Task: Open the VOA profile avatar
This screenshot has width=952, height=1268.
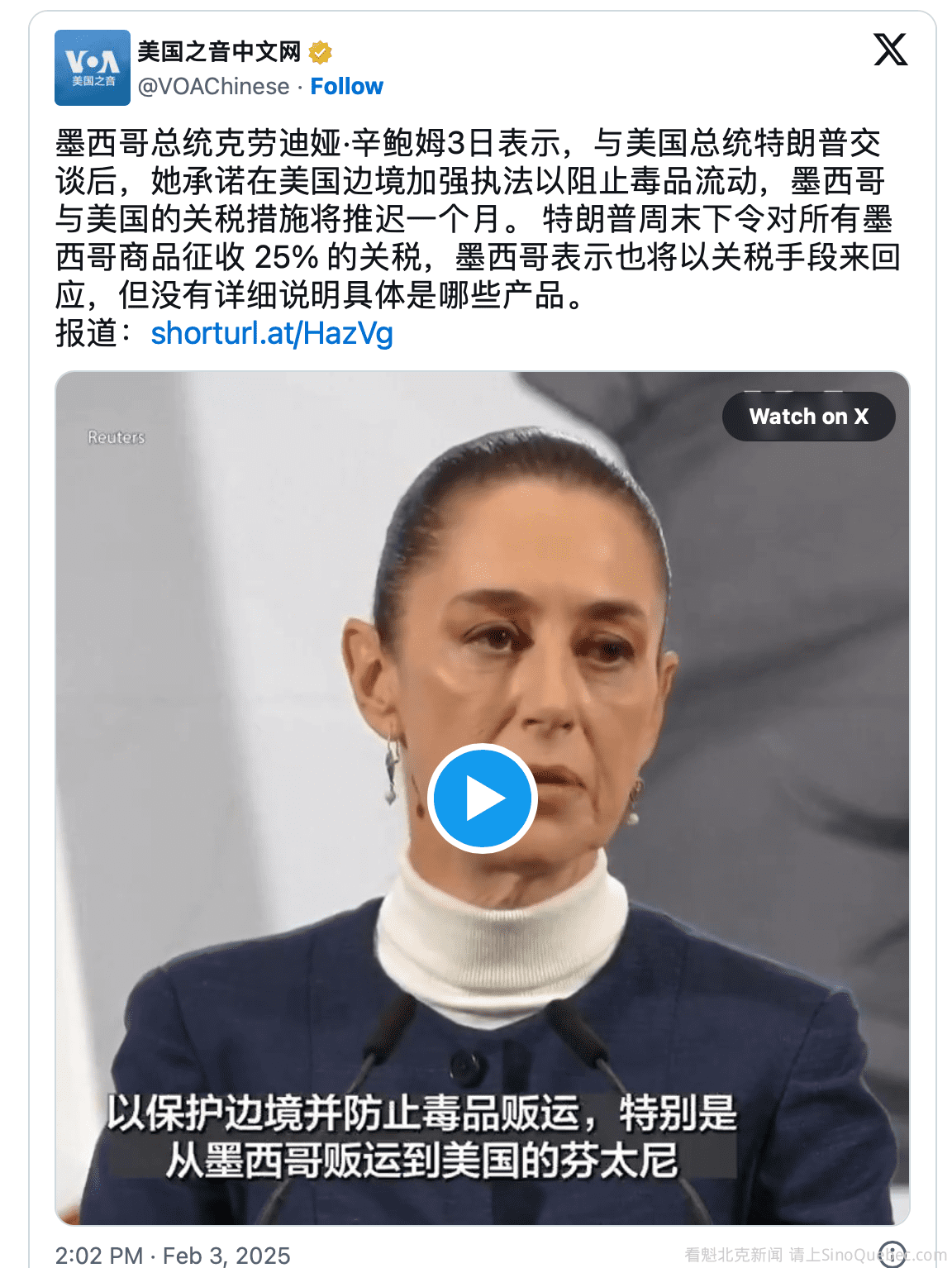Action: (x=93, y=68)
